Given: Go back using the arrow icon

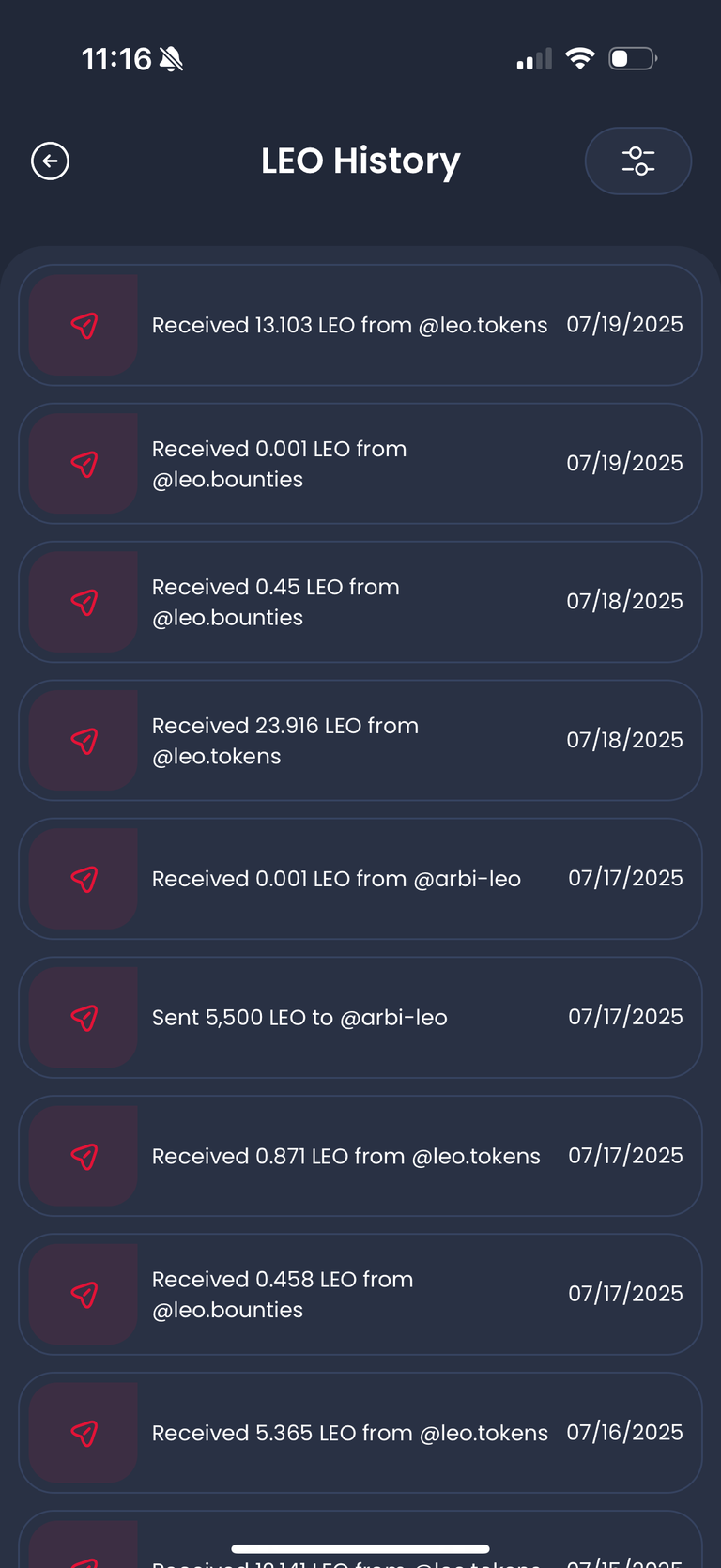Looking at the screenshot, I should click(x=50, y=161).
